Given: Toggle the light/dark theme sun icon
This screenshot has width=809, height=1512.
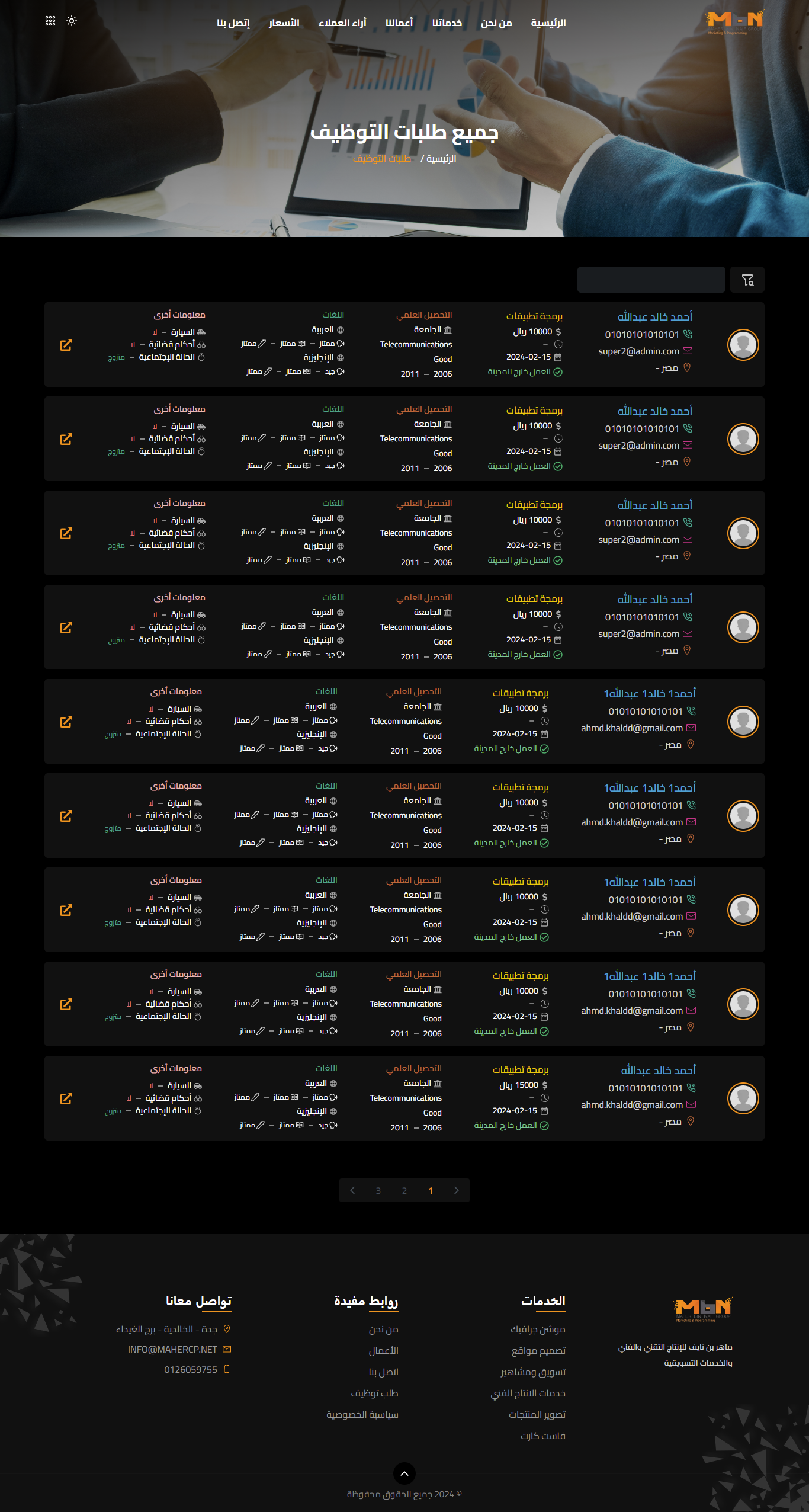Looking at the screenshot, I should [x=72, y=21].
